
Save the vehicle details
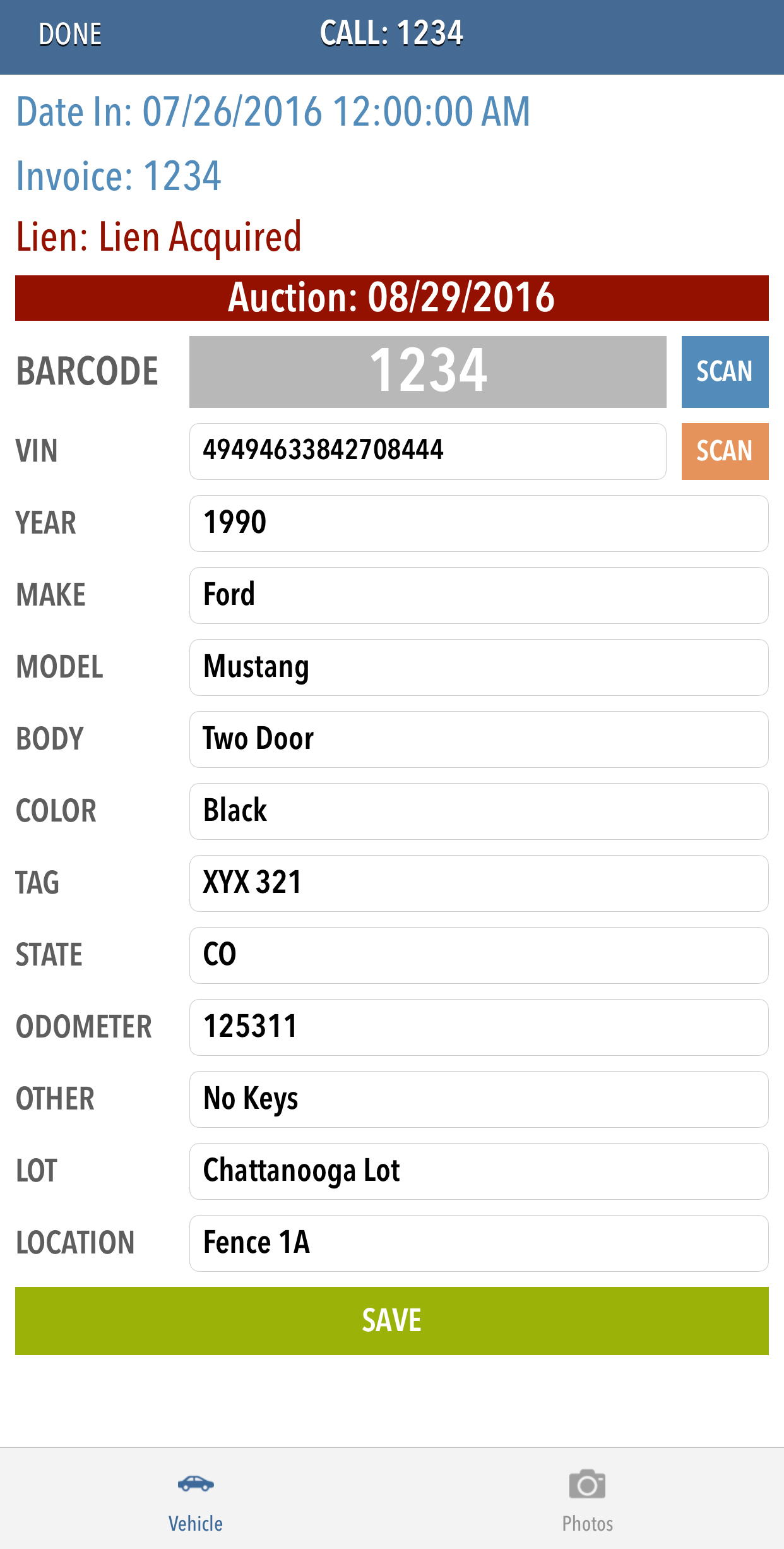click(x=391, y=1320)
